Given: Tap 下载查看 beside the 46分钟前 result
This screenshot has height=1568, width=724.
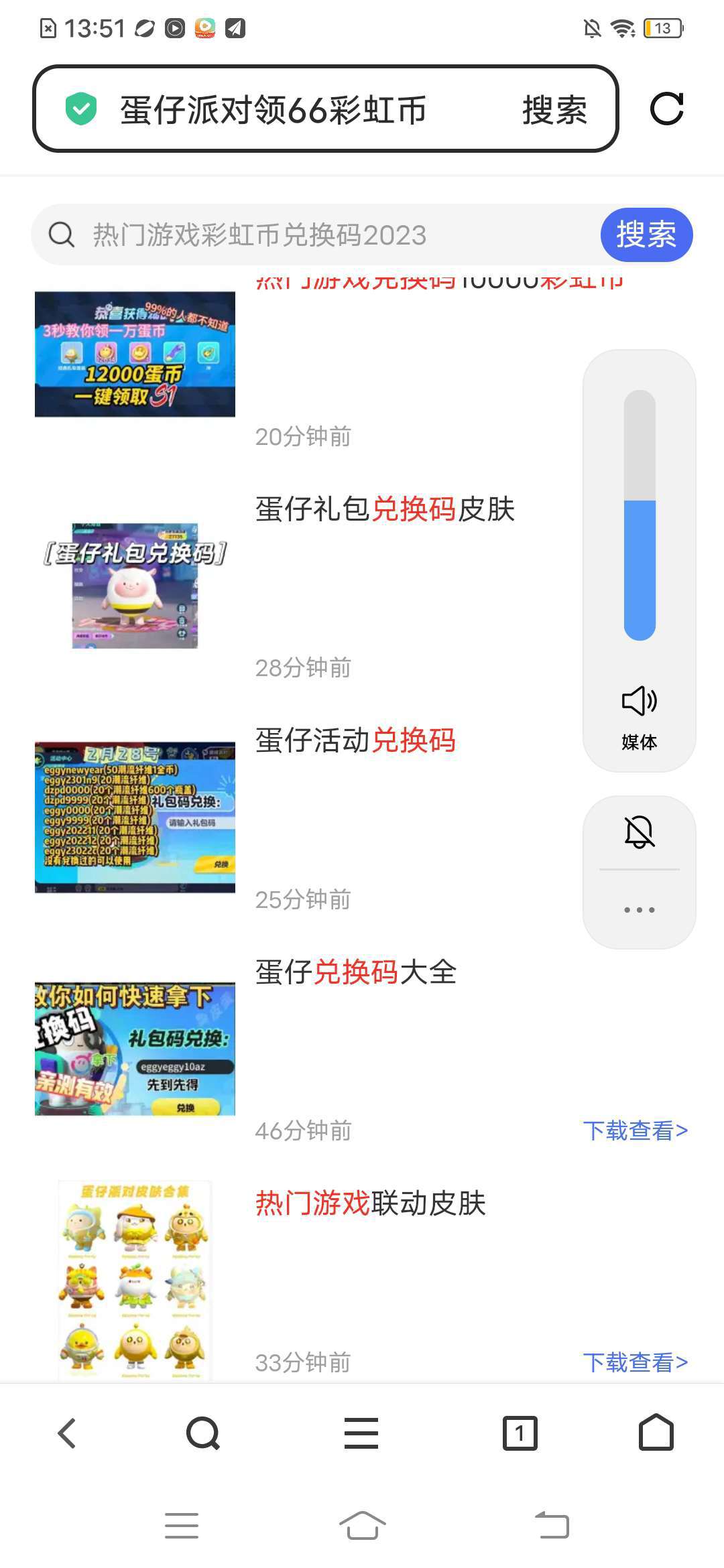Looking at the screenshot, I should [635, 1131].
